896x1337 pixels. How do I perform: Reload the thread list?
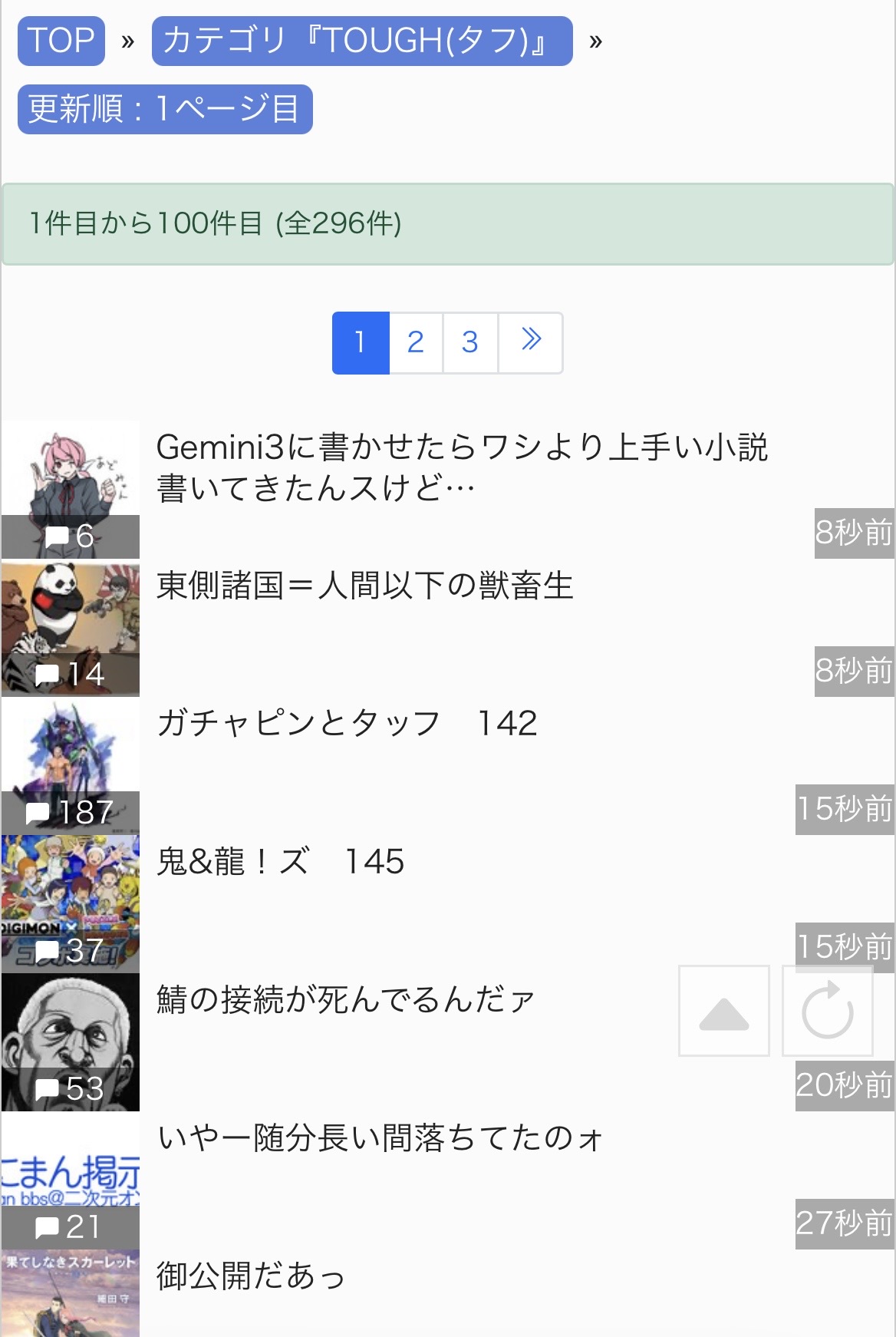pyautogui.click(x=827, y=1012)
